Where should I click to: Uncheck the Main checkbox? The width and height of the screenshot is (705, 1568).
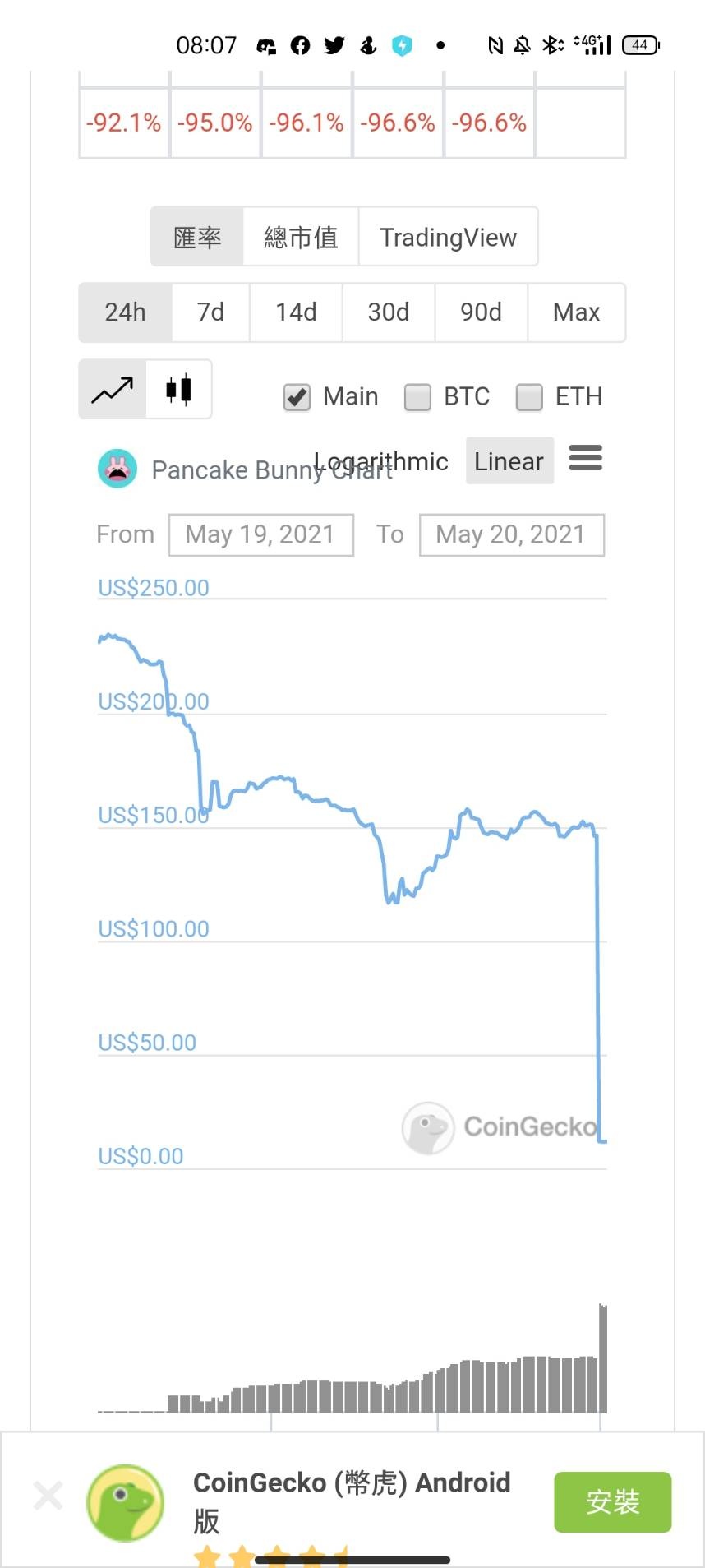click(x=297, y=397)
